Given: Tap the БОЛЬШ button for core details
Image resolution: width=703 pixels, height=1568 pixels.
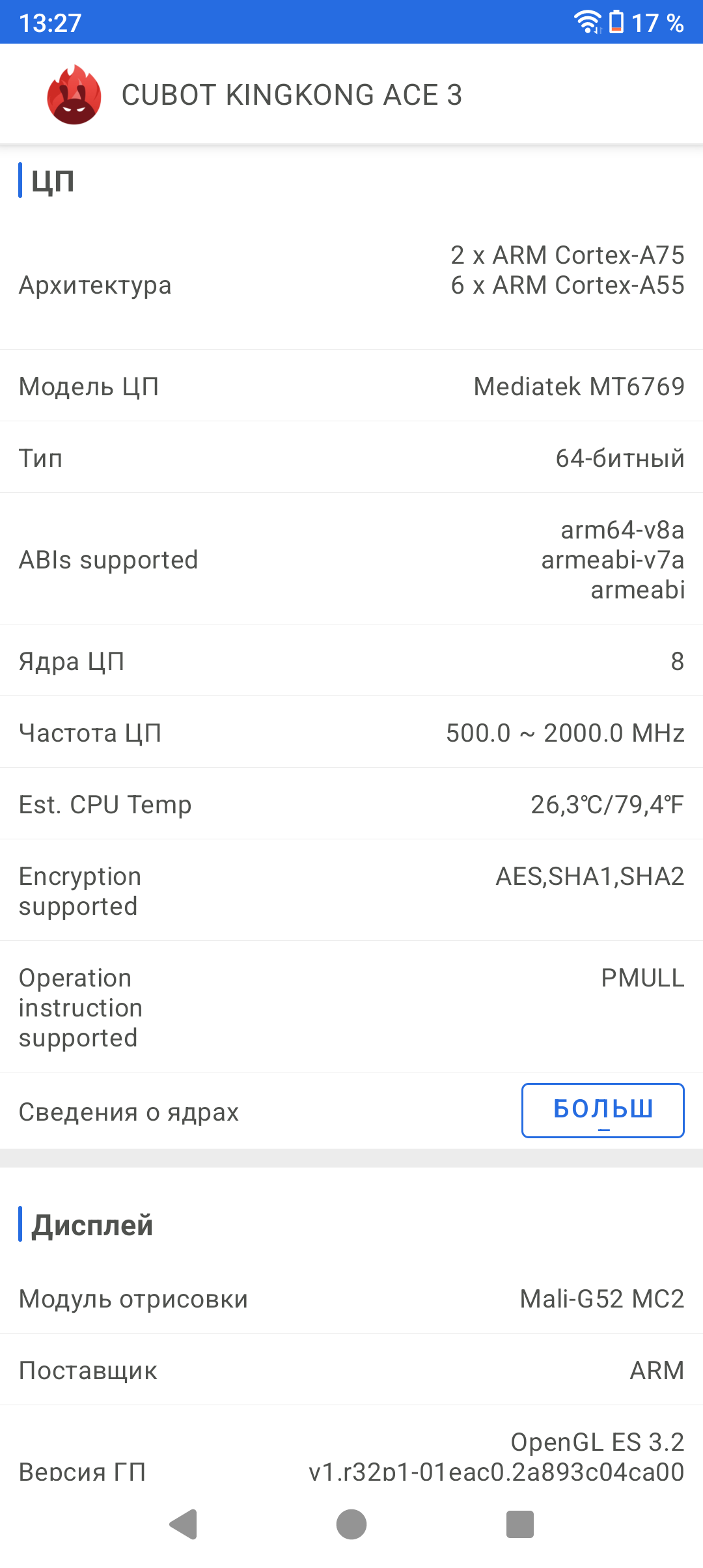Looking at the screenshot, I should pyautogui.click(x=603, y=1110).
